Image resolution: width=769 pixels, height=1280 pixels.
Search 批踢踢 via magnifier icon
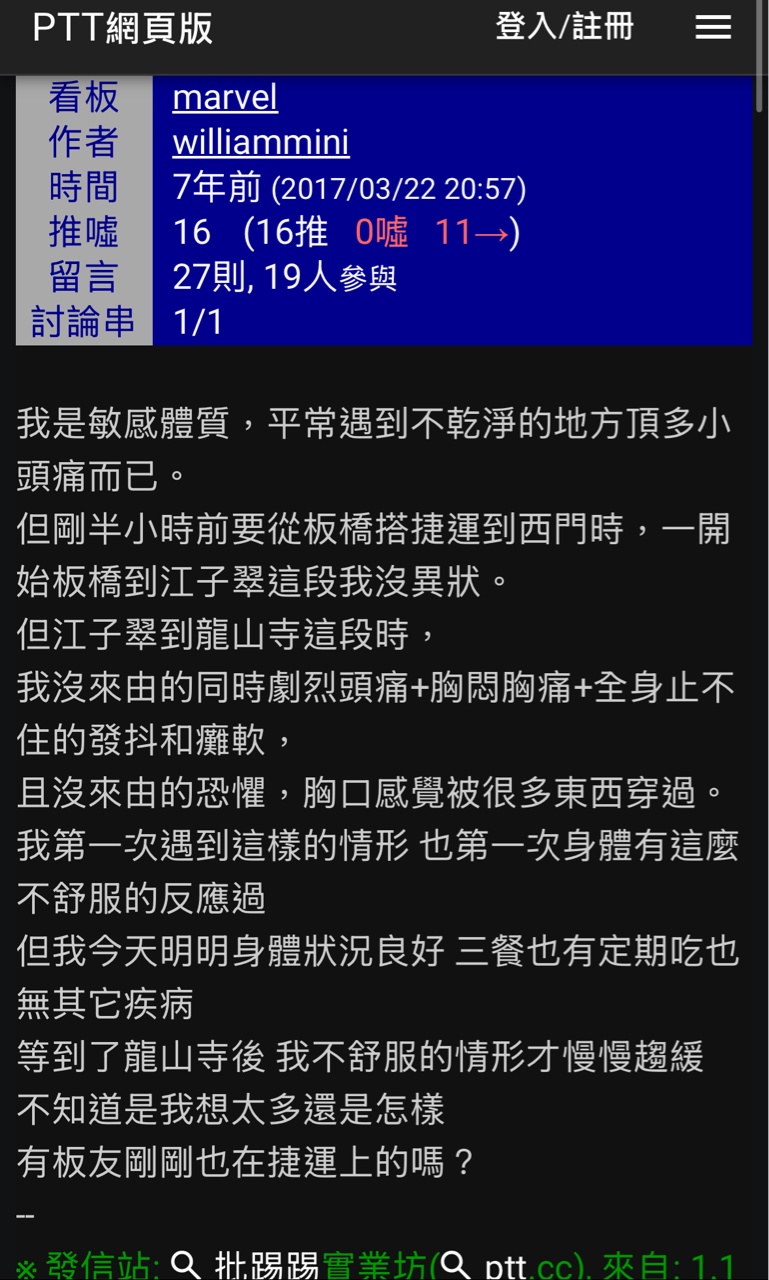tap(186, 1265)
